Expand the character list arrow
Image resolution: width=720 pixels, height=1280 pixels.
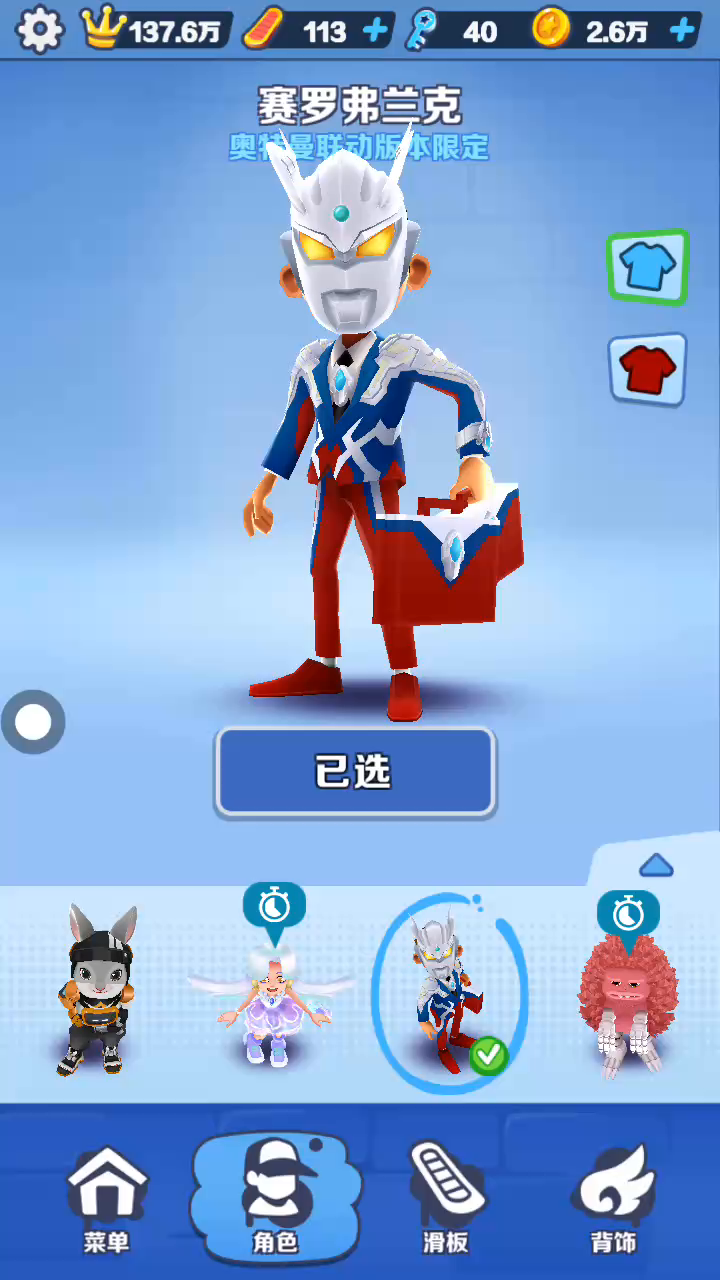coord(656,865)
